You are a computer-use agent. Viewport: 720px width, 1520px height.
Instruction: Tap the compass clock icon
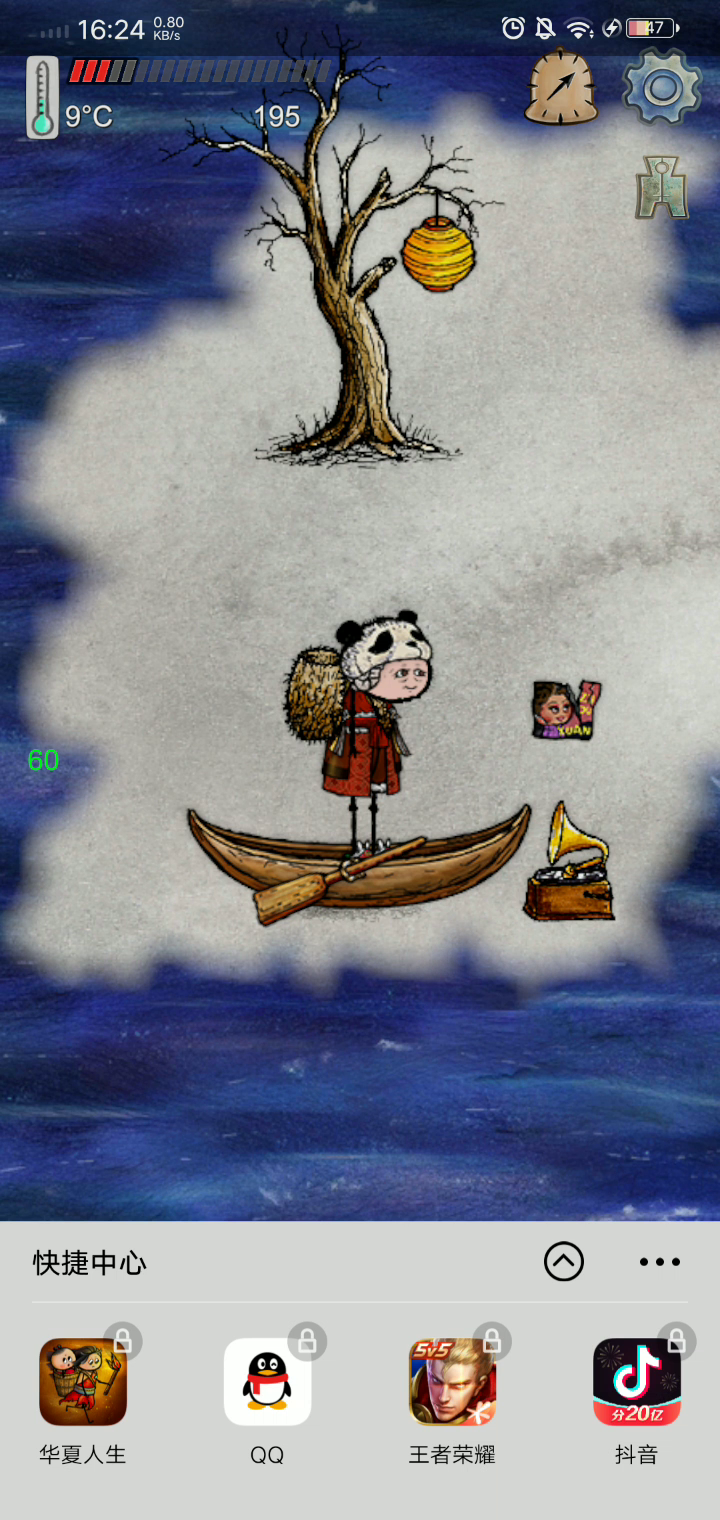point(561,89)
